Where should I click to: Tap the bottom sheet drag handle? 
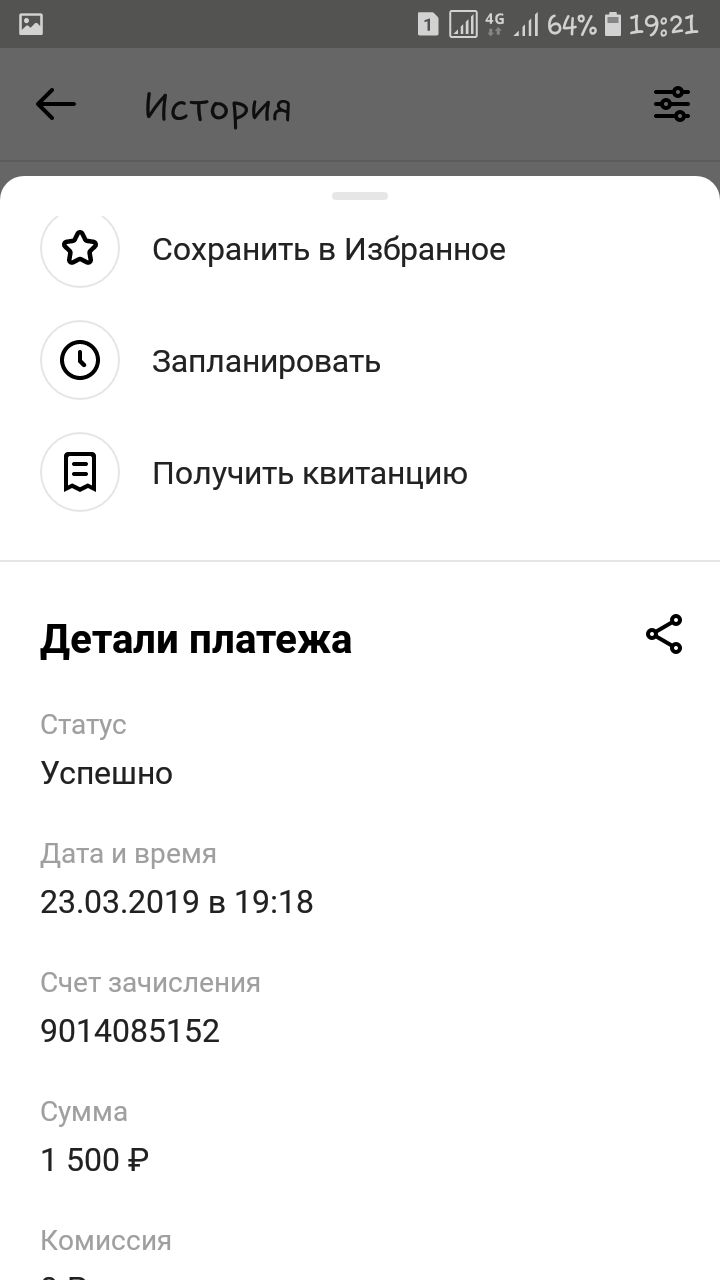[360, 196]
